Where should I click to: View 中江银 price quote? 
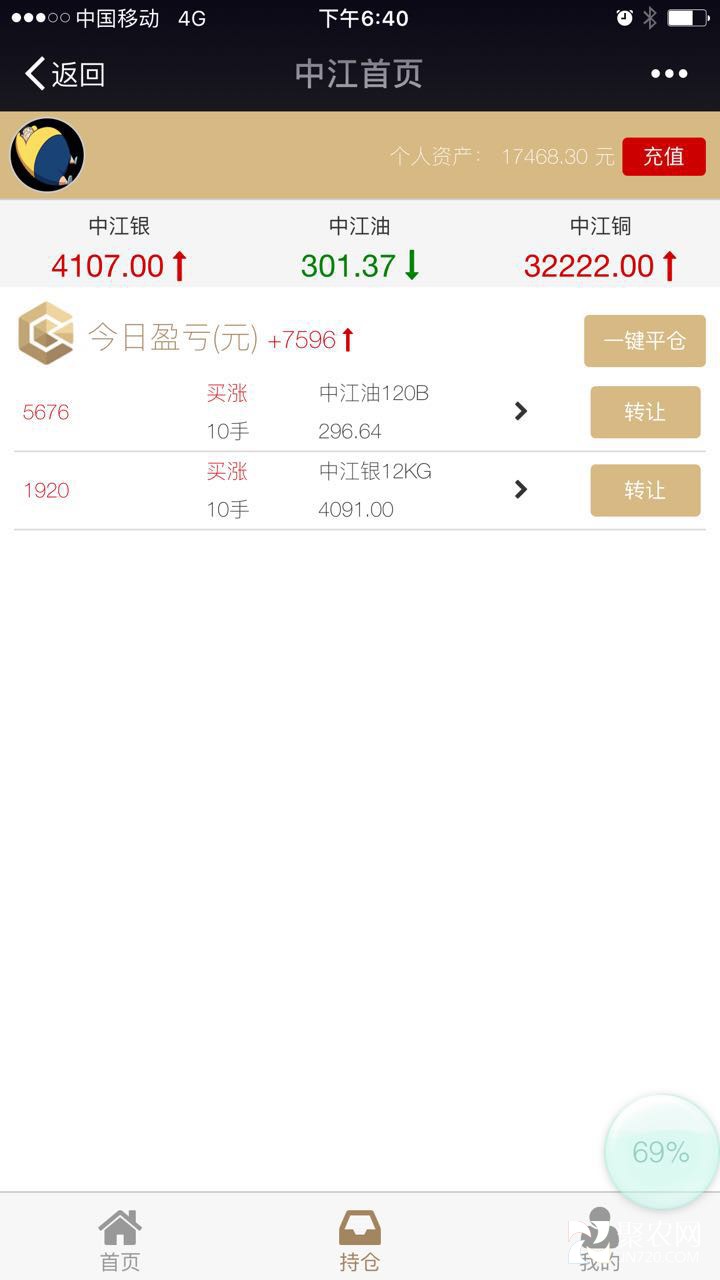coord(119,249)
